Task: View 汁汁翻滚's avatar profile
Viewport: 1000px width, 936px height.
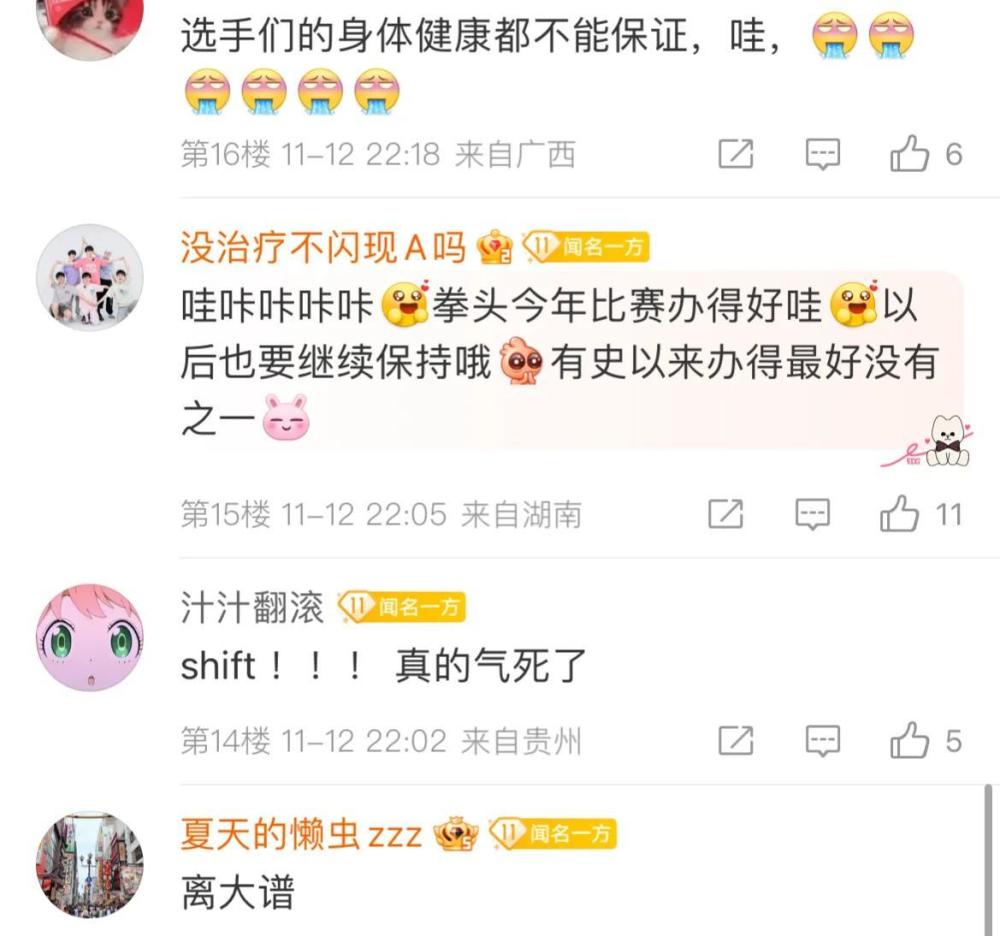Action: [90, 637]
